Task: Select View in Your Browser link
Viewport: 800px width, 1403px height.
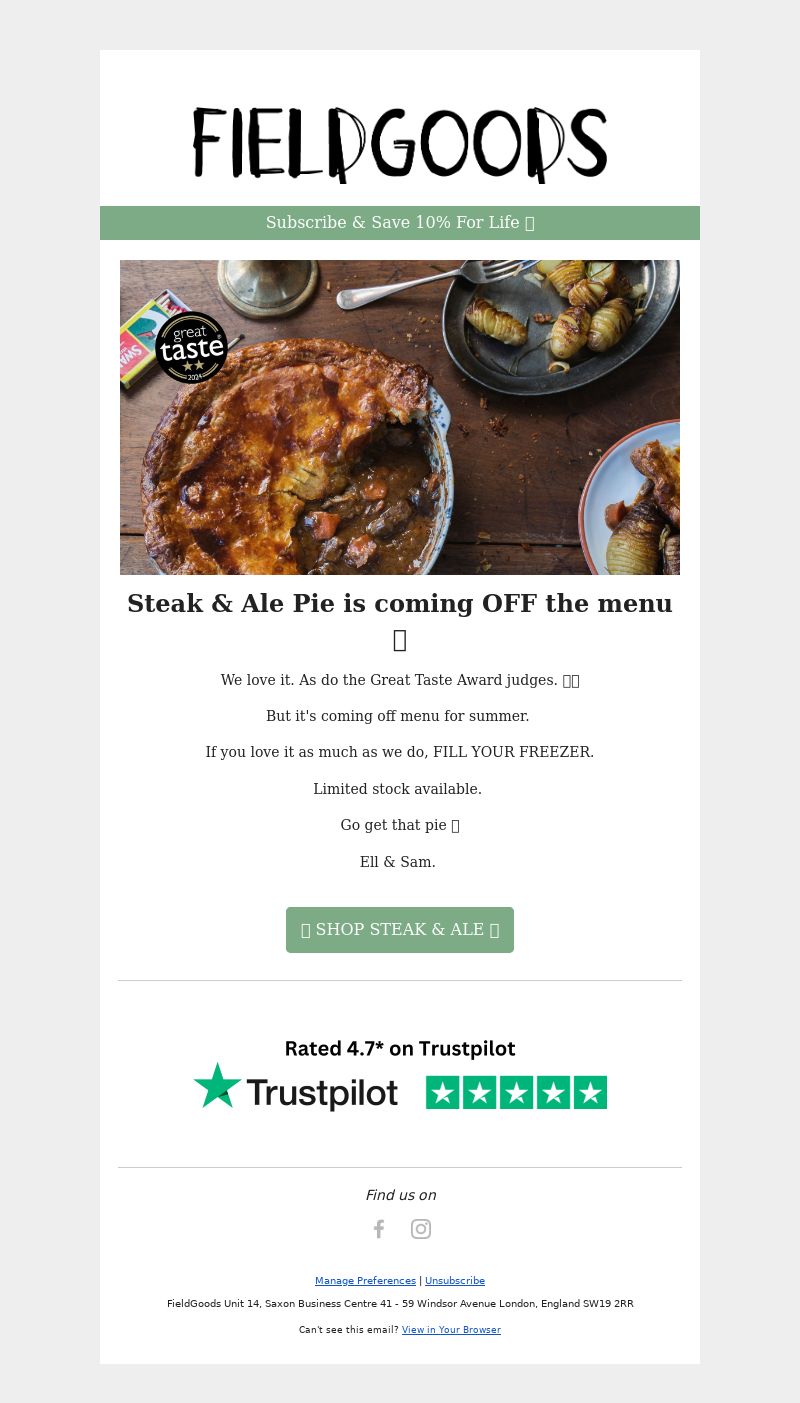Action: (451, 1330)
